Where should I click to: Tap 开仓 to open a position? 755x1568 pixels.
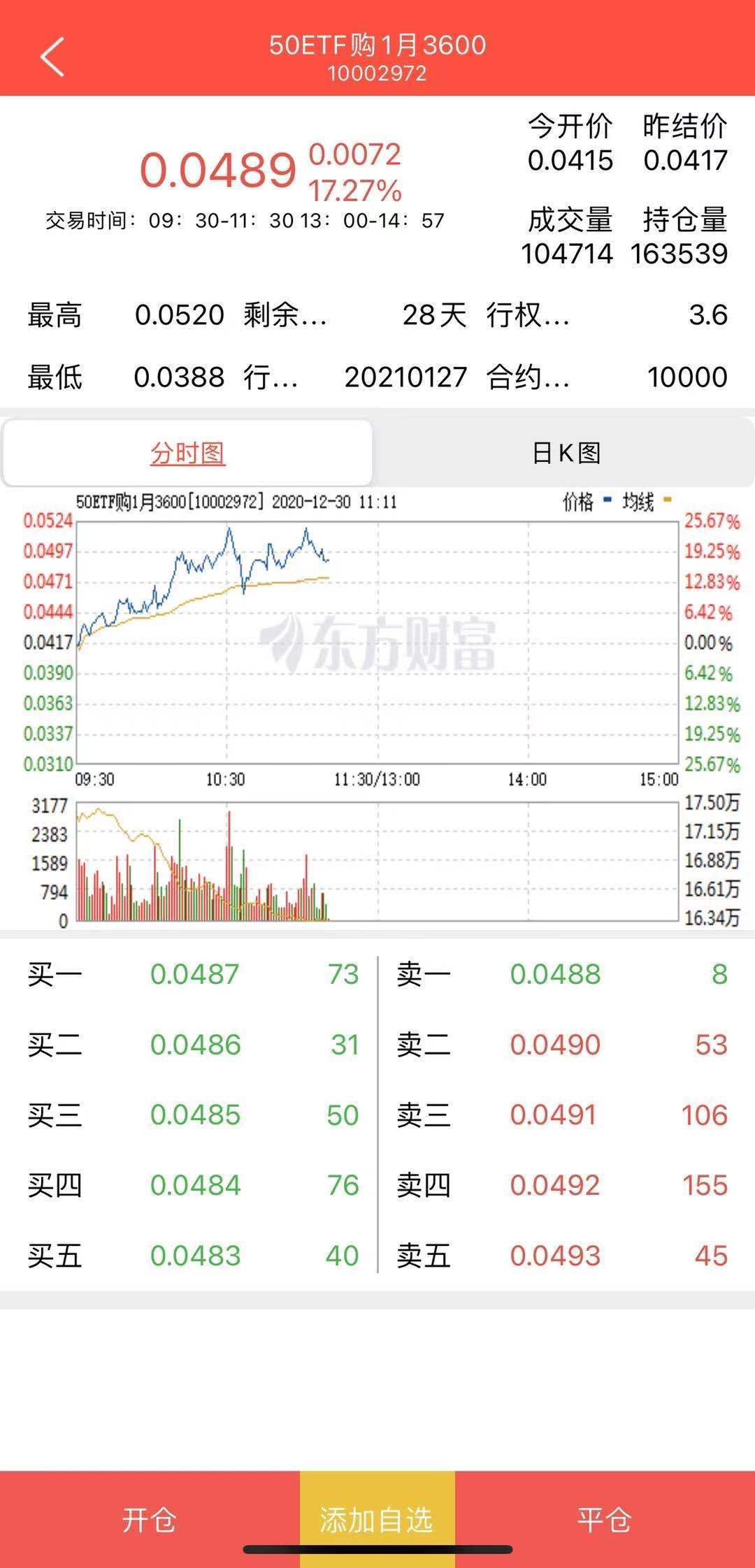tap(149, 1519)
